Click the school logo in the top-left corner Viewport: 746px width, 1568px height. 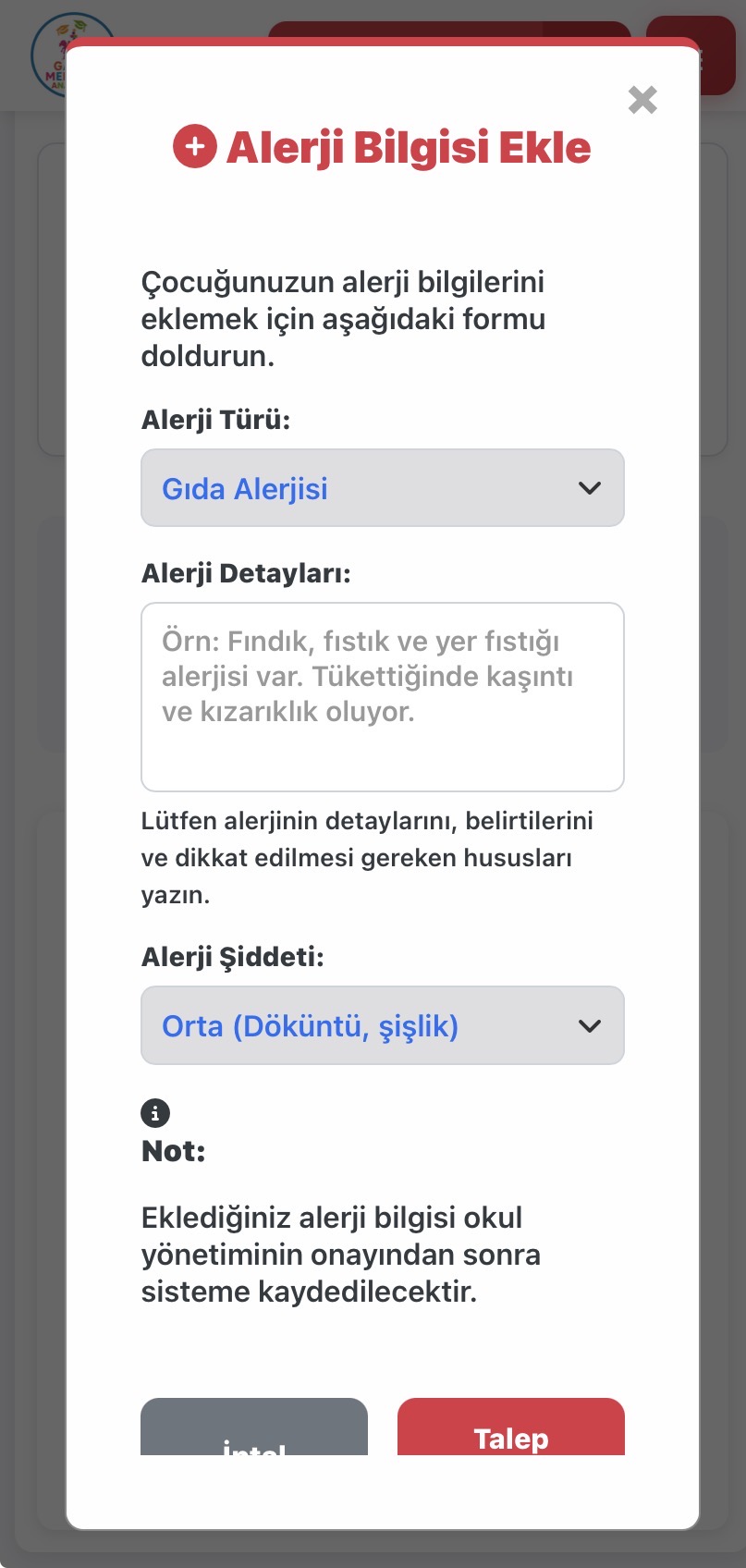point(74,54)
